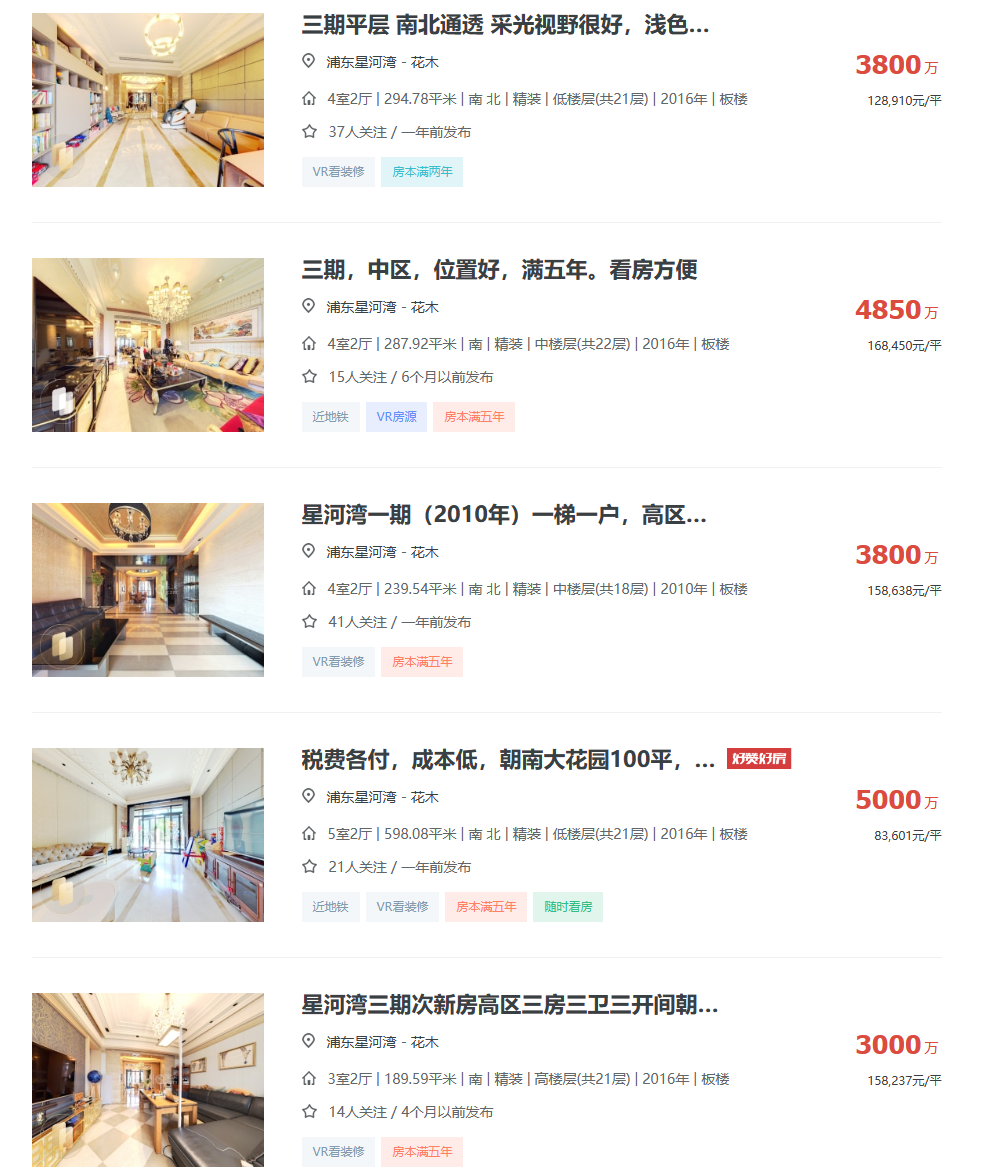
Task: Click the 好赞好房 badge icon
Action: pos(758,760)
